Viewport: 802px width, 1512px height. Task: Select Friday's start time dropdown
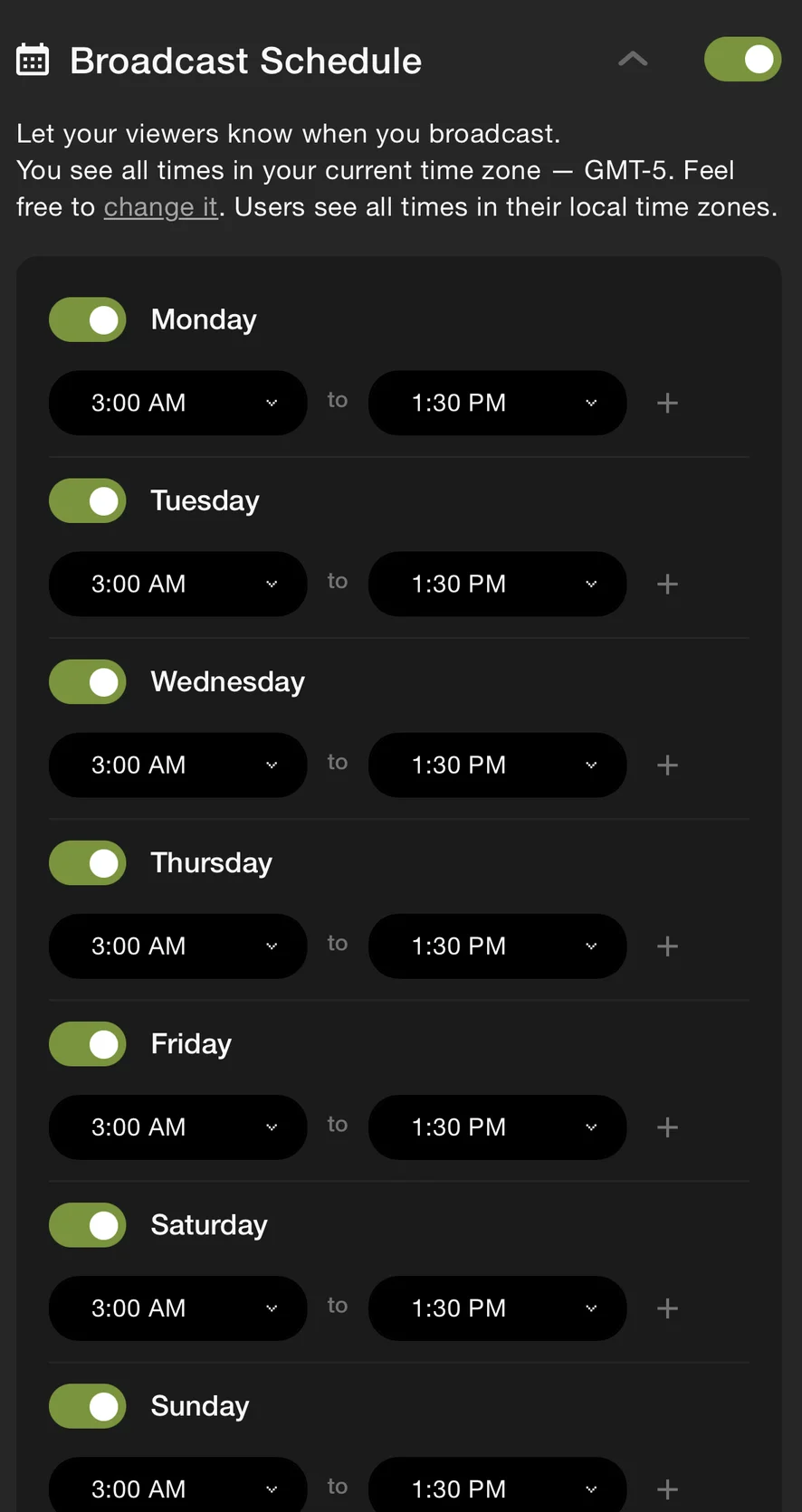tap(178, 1127)
